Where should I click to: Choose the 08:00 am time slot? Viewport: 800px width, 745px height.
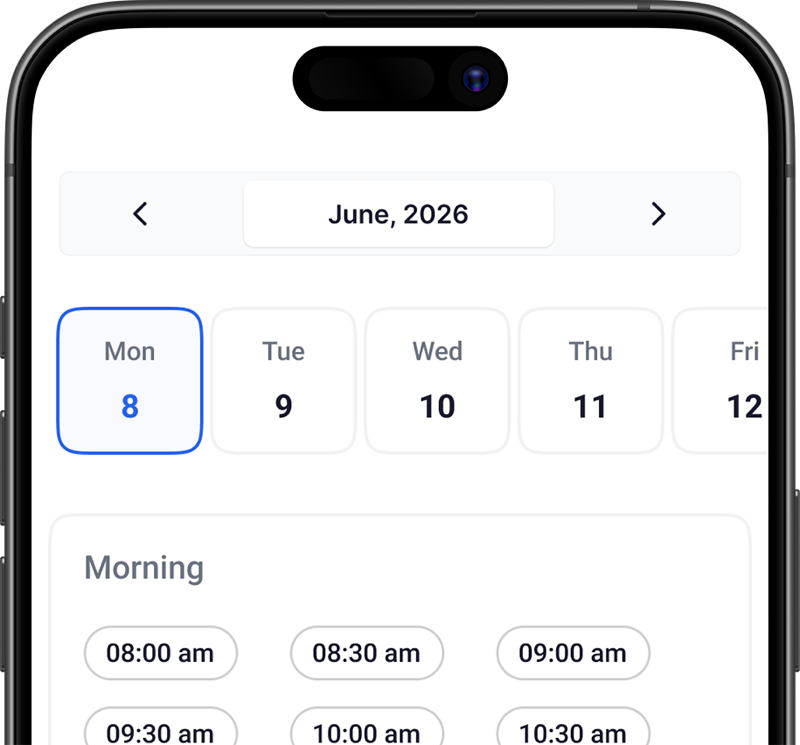pos(161,653)
